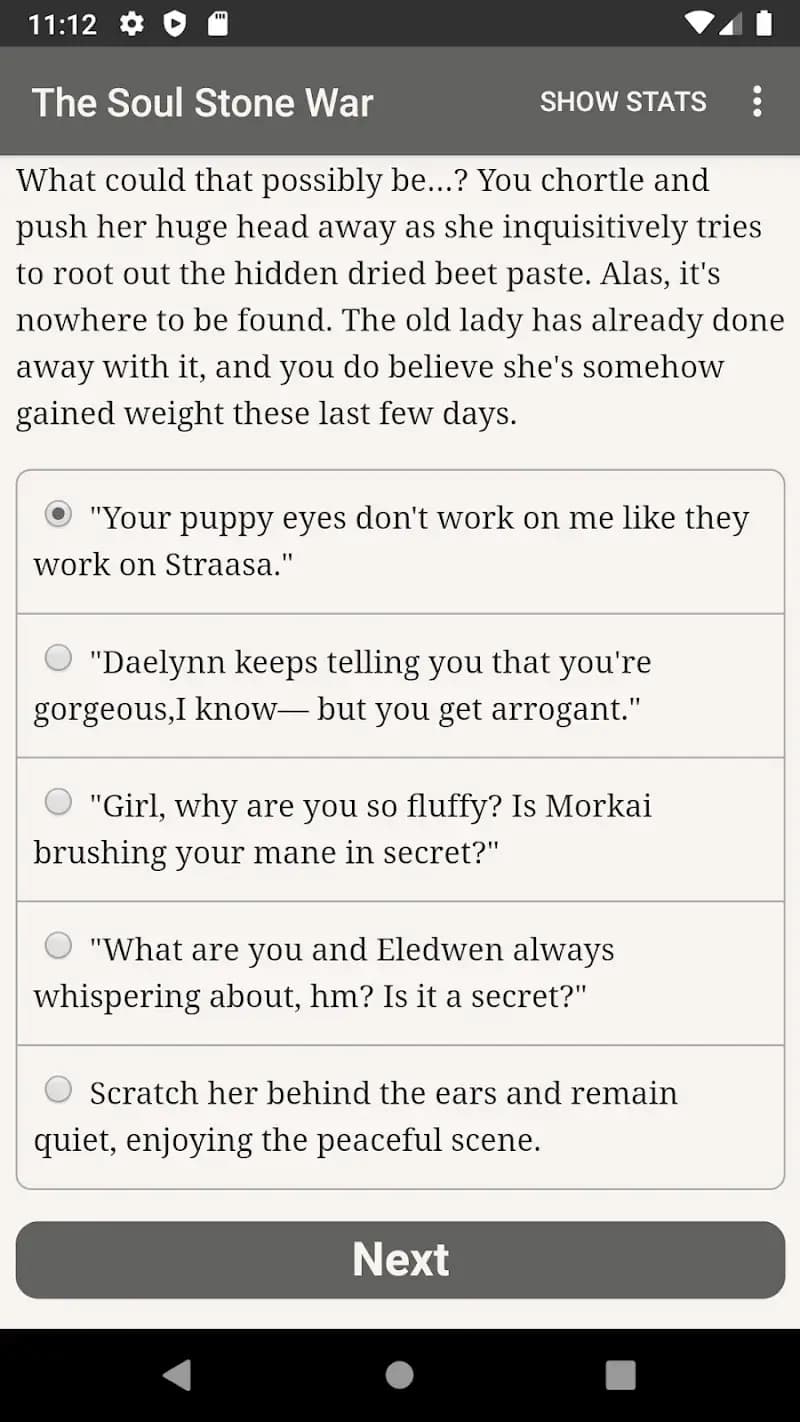Pick the Morkai brushing your mane option
Image resolution: width=800 pixels, height=1422 pixels.
(59, 802)
